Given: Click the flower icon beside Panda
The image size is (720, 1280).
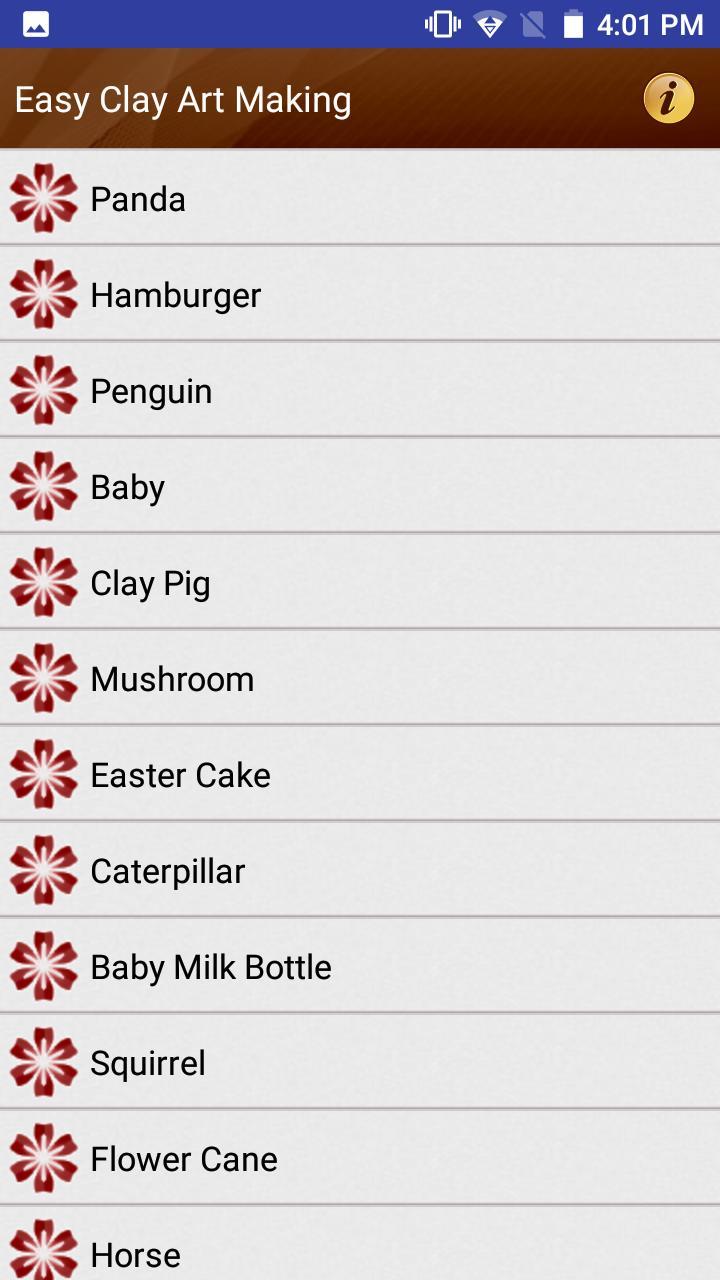Looking at the screenshot, I should tap(44, 198).
